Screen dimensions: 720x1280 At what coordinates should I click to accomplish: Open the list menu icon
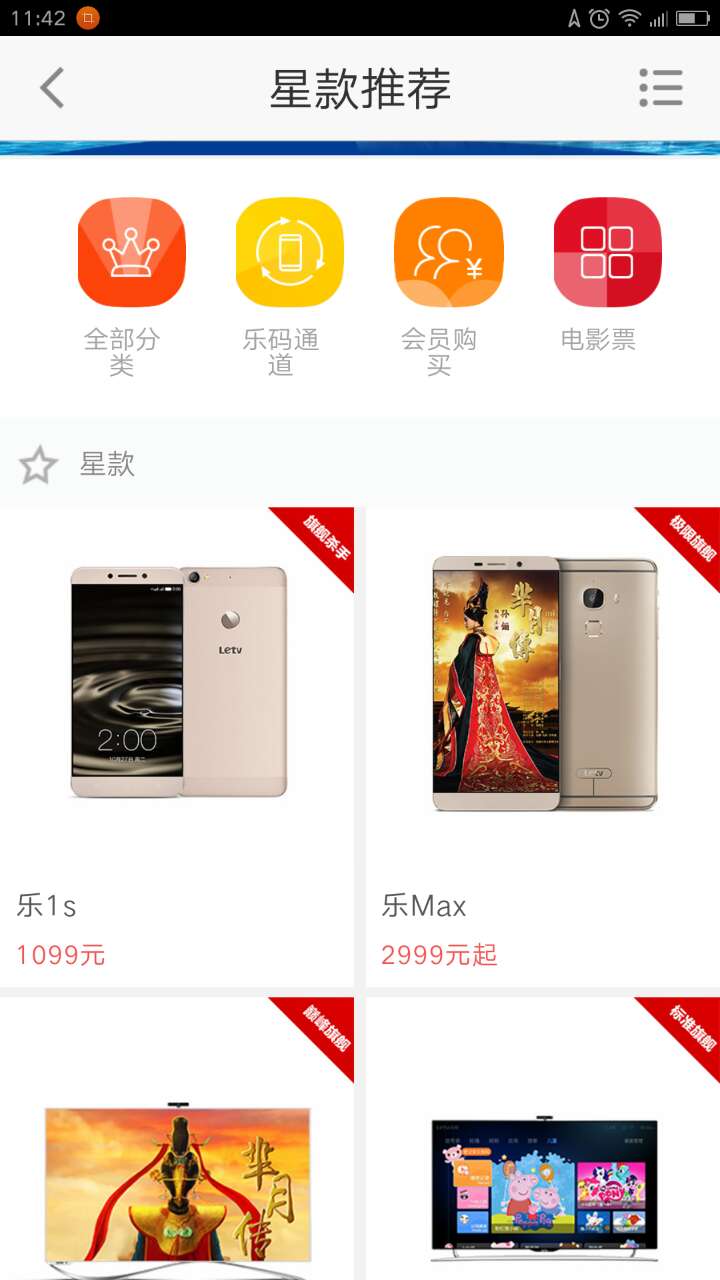(661, 88)
